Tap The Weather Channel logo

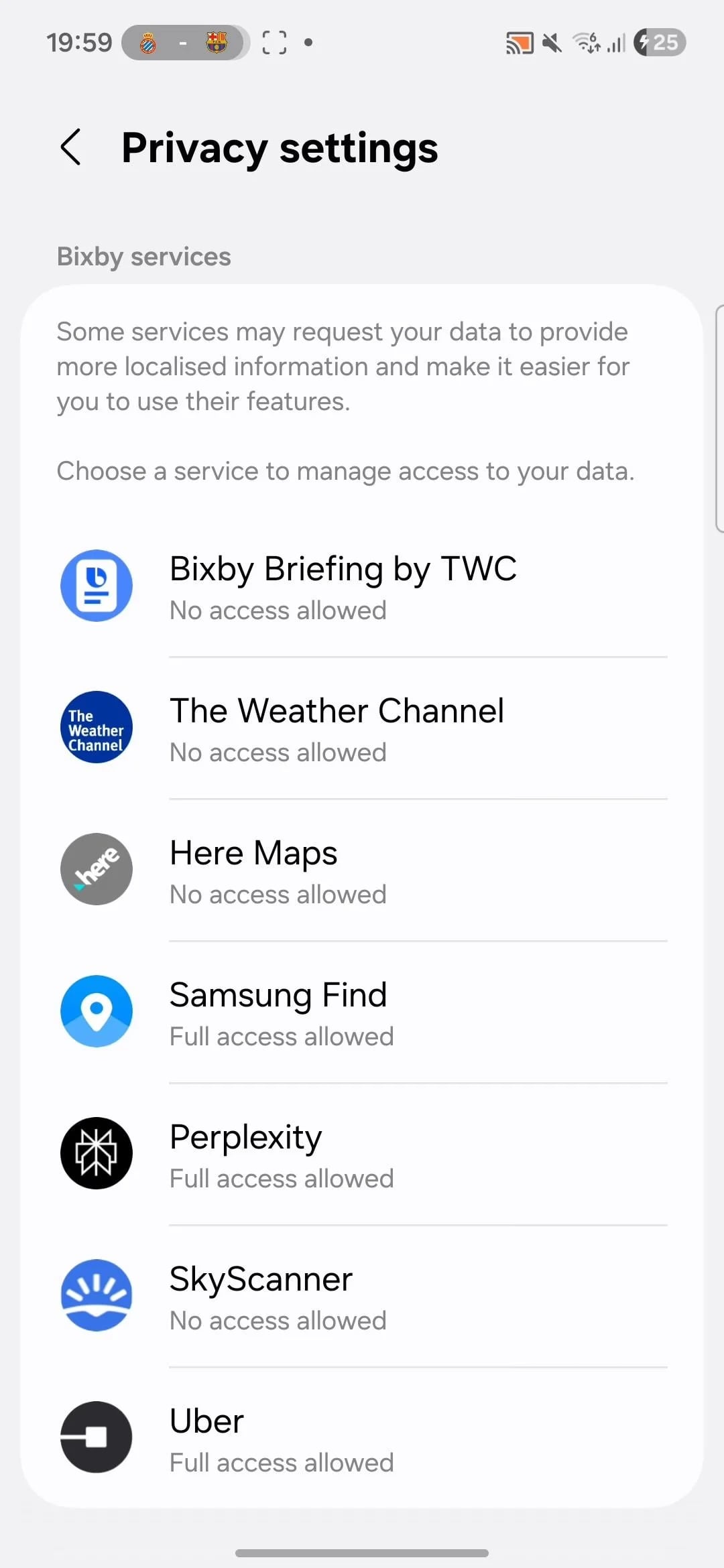96,727
